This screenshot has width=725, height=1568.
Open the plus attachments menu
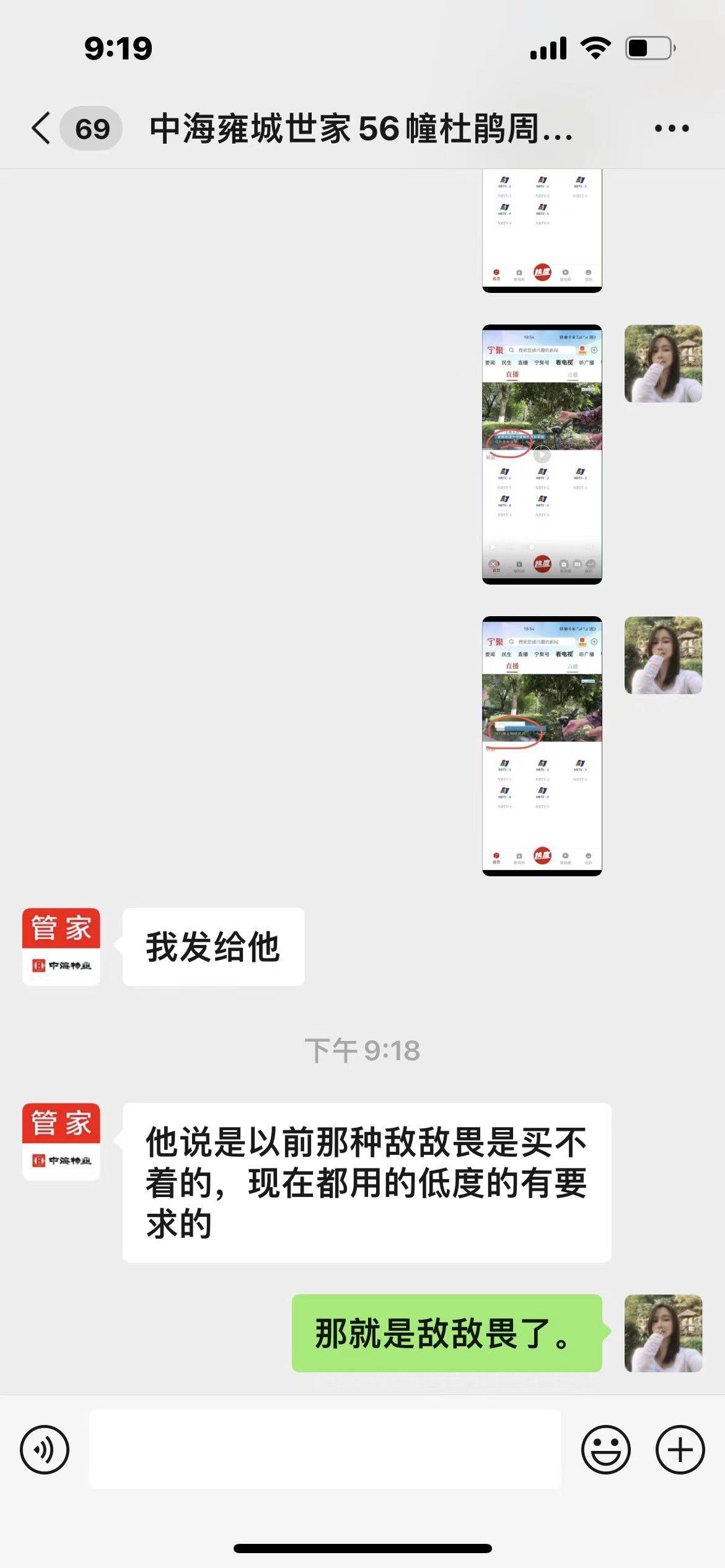click(x=680, y=1449)
